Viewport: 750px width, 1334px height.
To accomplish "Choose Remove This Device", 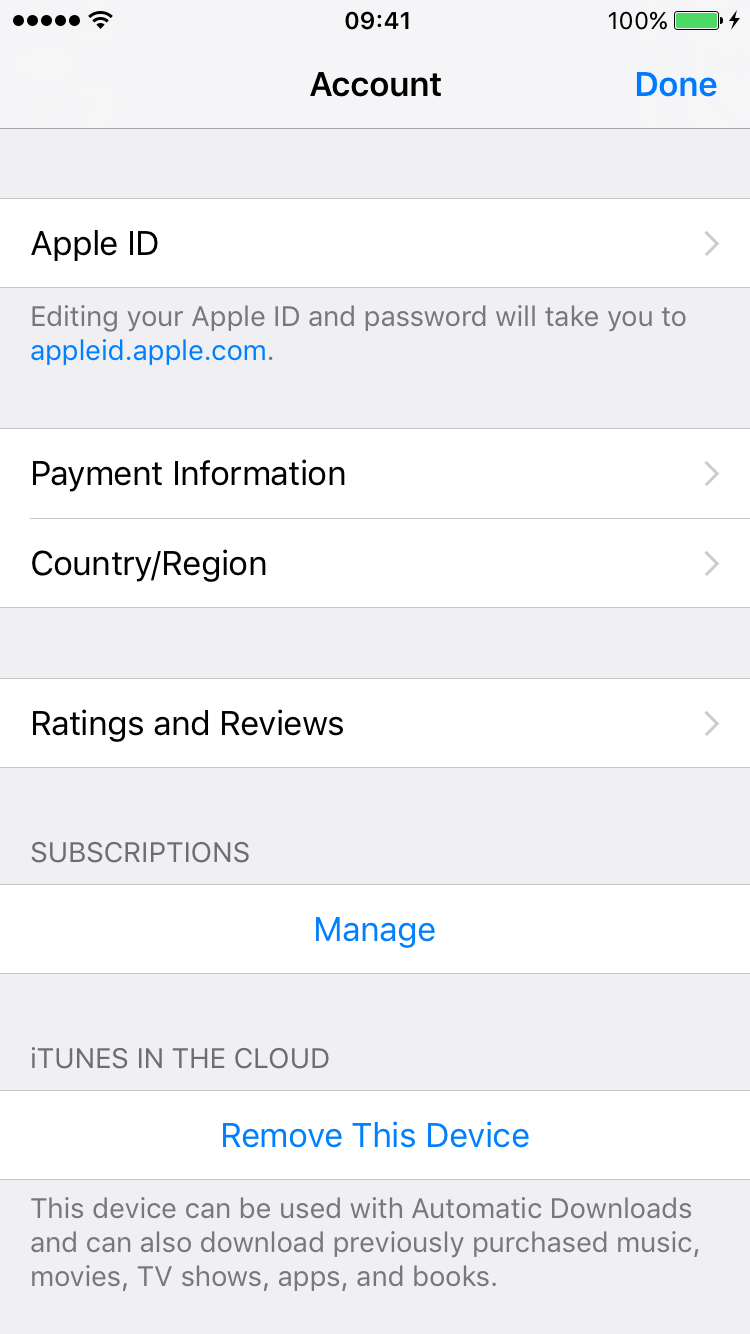I will 375,1136.
